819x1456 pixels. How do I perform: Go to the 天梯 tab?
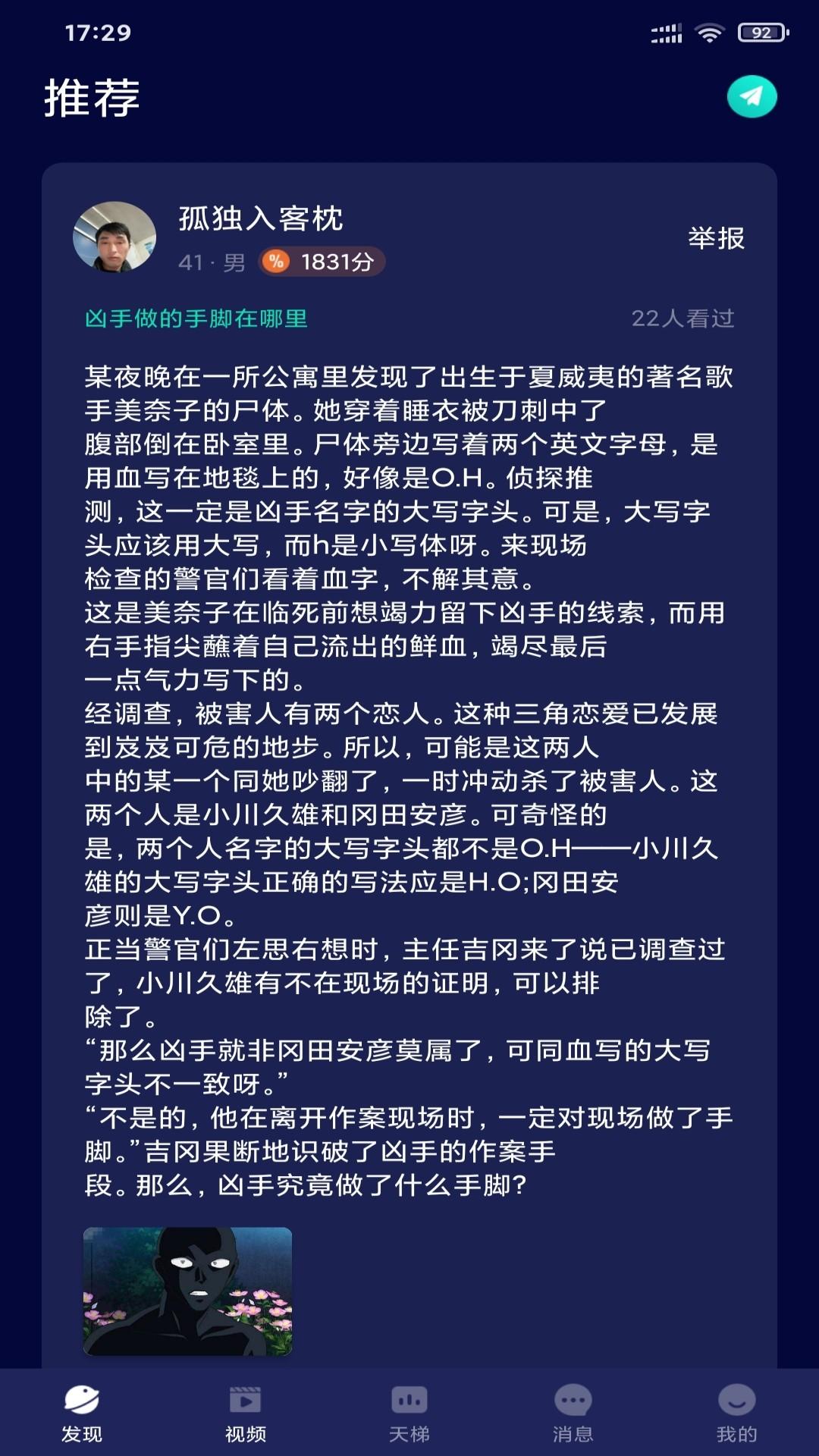[409, 1412]
